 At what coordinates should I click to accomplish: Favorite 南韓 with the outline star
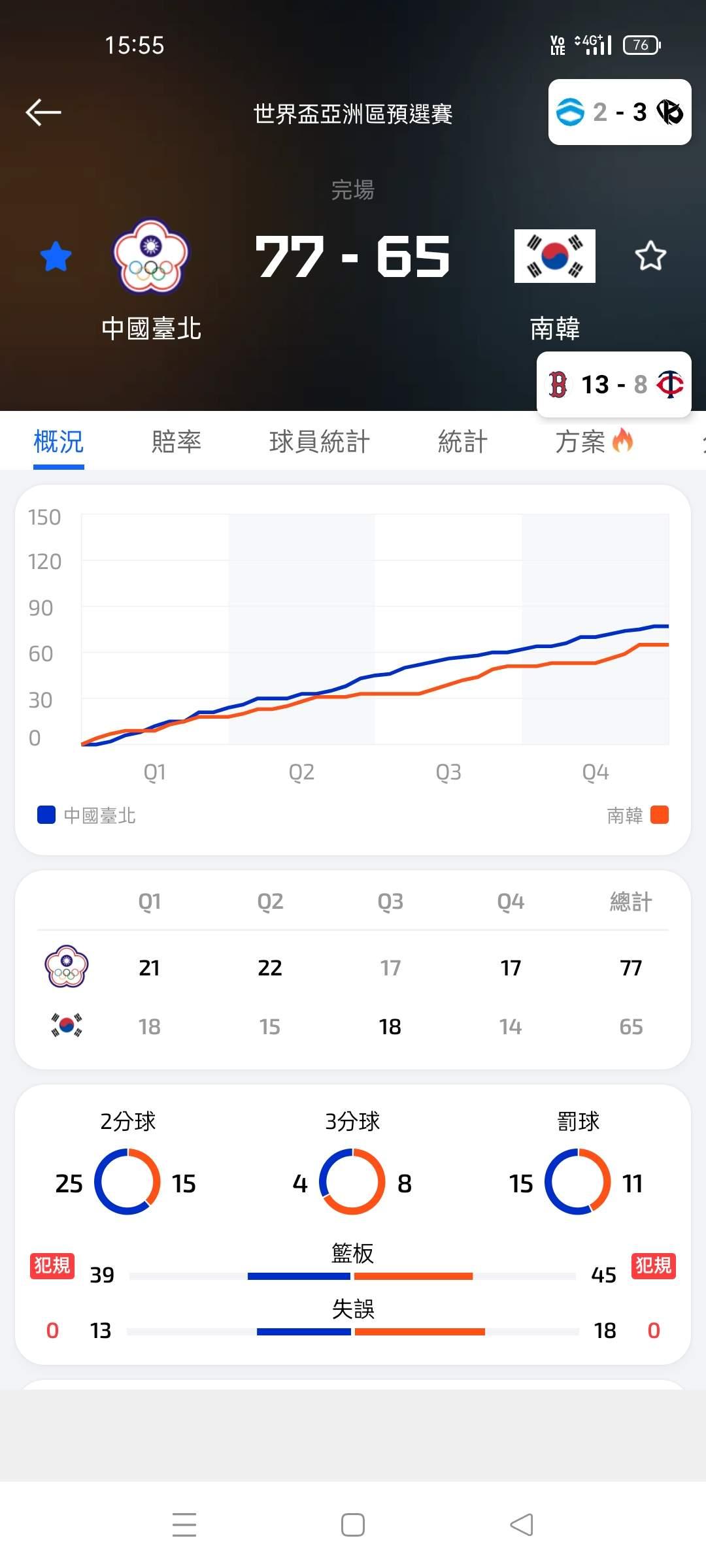[x=650, y=256]
